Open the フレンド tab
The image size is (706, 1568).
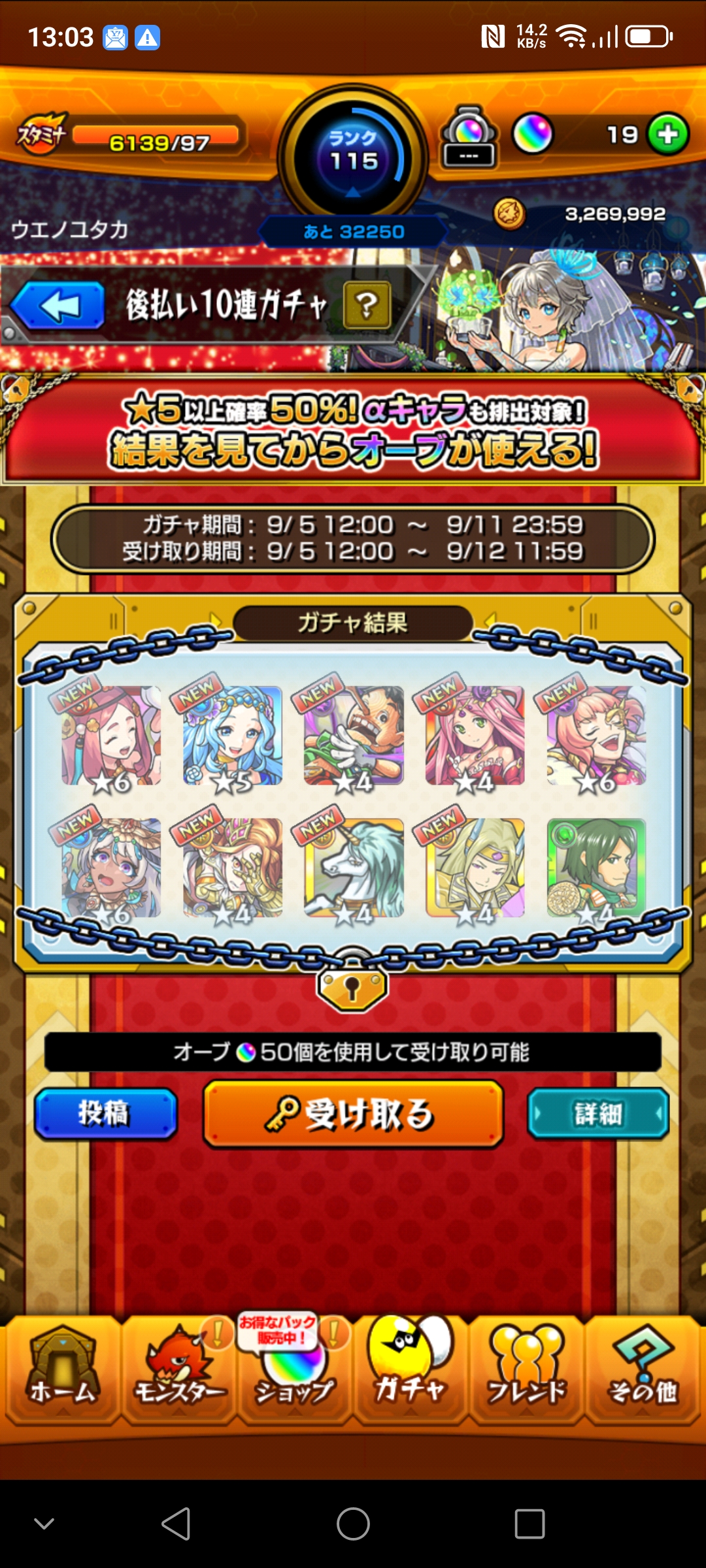(526, 1369)
